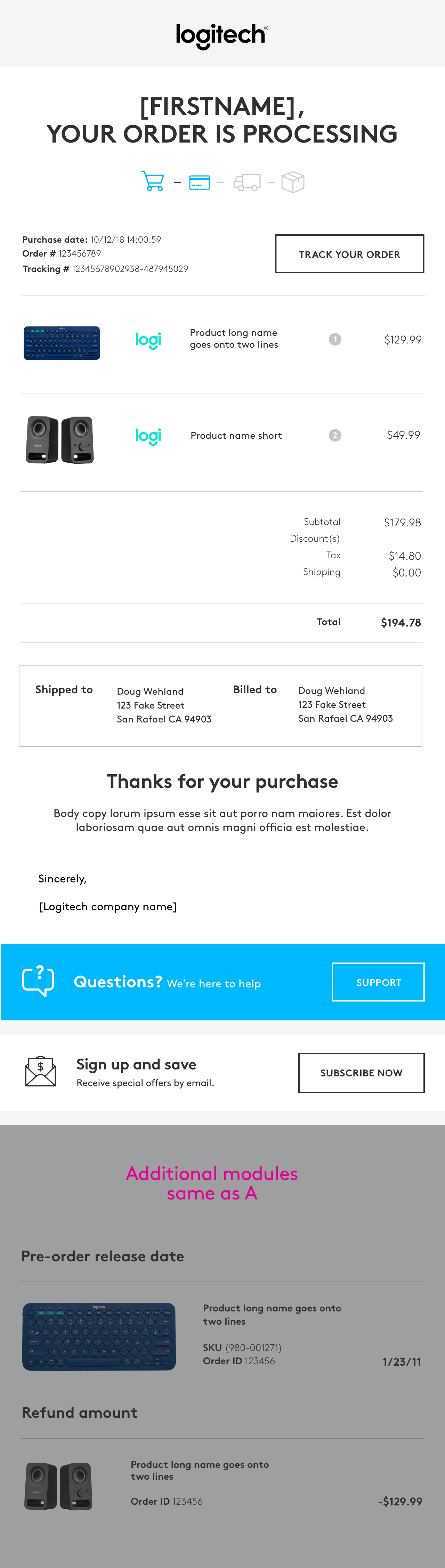Screen dimensions: 445x1568
Task: Open Support for order questions
Action: (378, 982)
